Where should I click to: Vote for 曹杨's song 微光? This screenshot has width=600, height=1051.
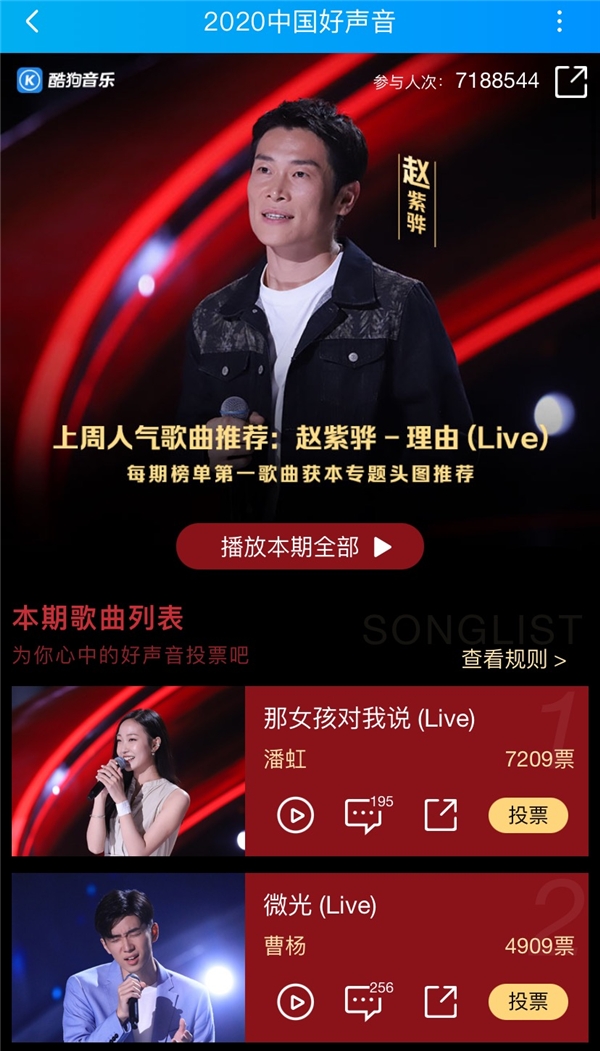click(528, 1002)
